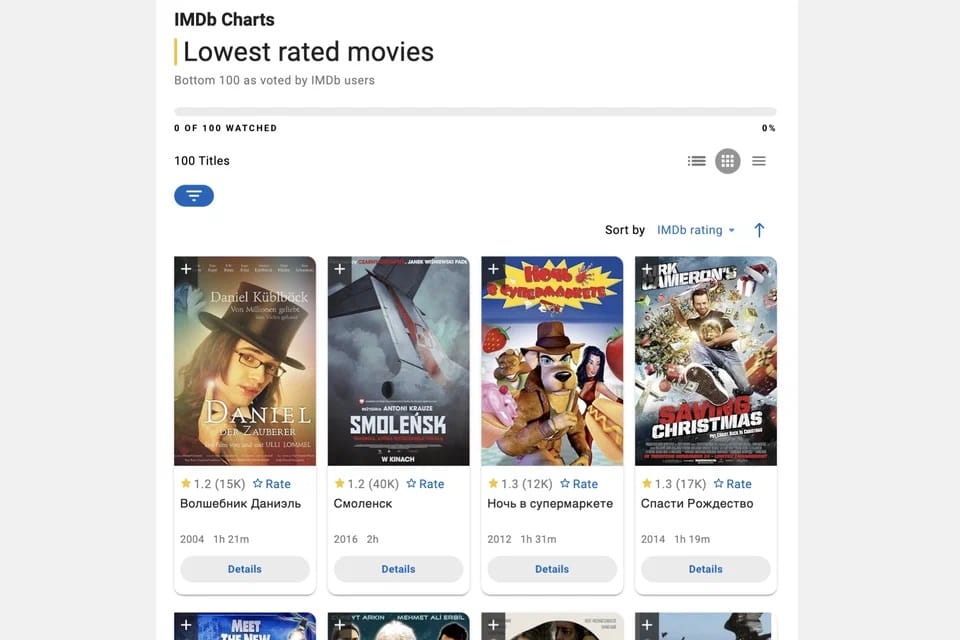Add Smolensk to watchlist
The image size is (960, 640).
coord(340,269)
